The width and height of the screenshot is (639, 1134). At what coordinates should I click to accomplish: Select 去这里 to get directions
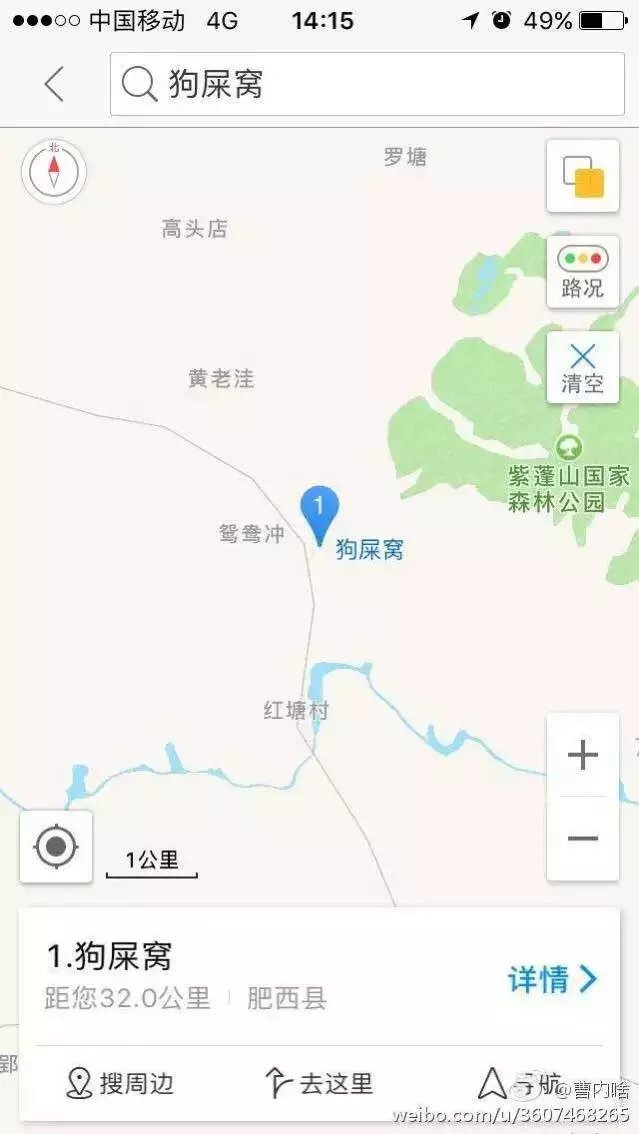click(x=320, y=1083)
